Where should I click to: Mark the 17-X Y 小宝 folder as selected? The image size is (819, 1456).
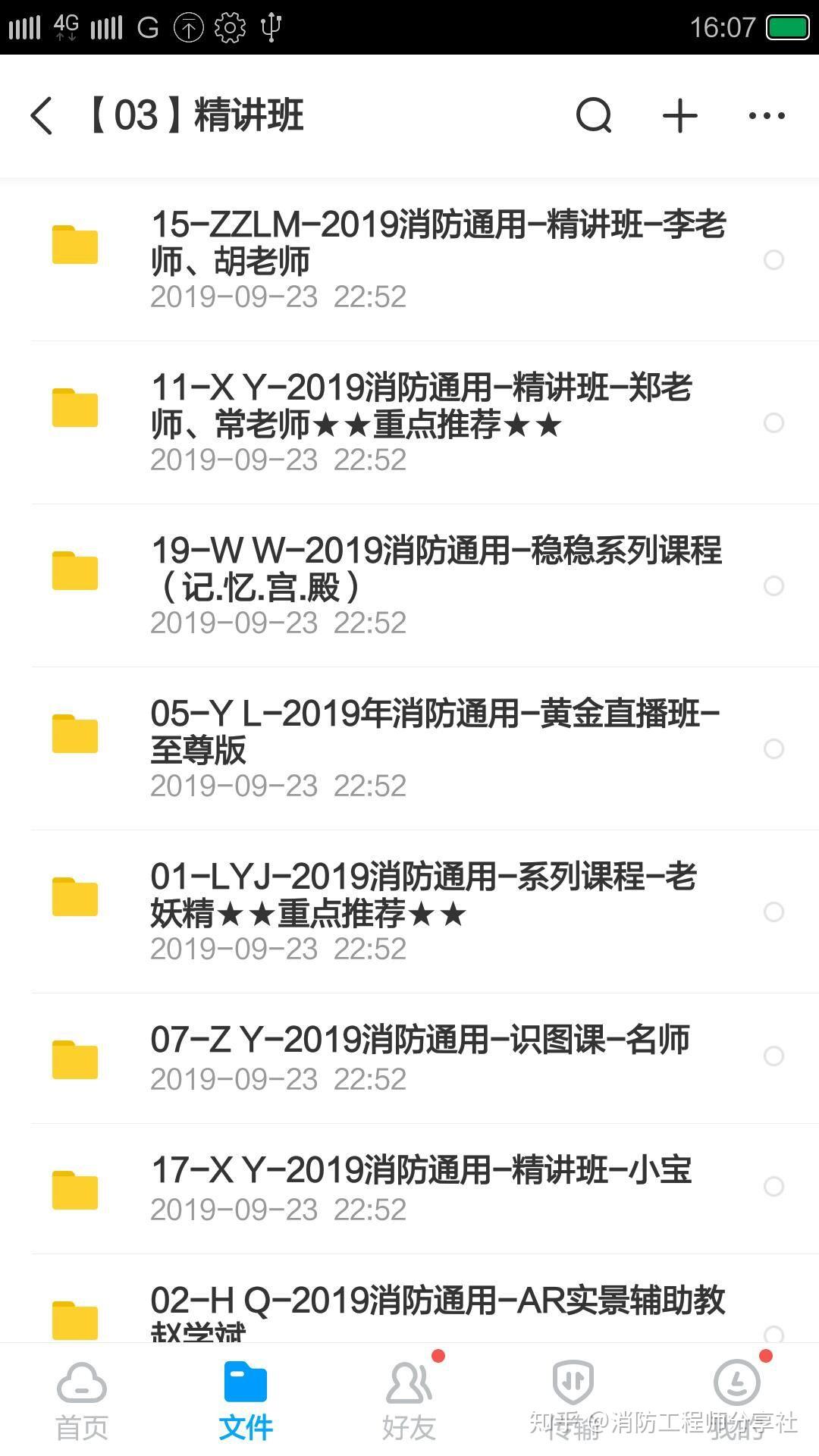[x=773, y=1186]
